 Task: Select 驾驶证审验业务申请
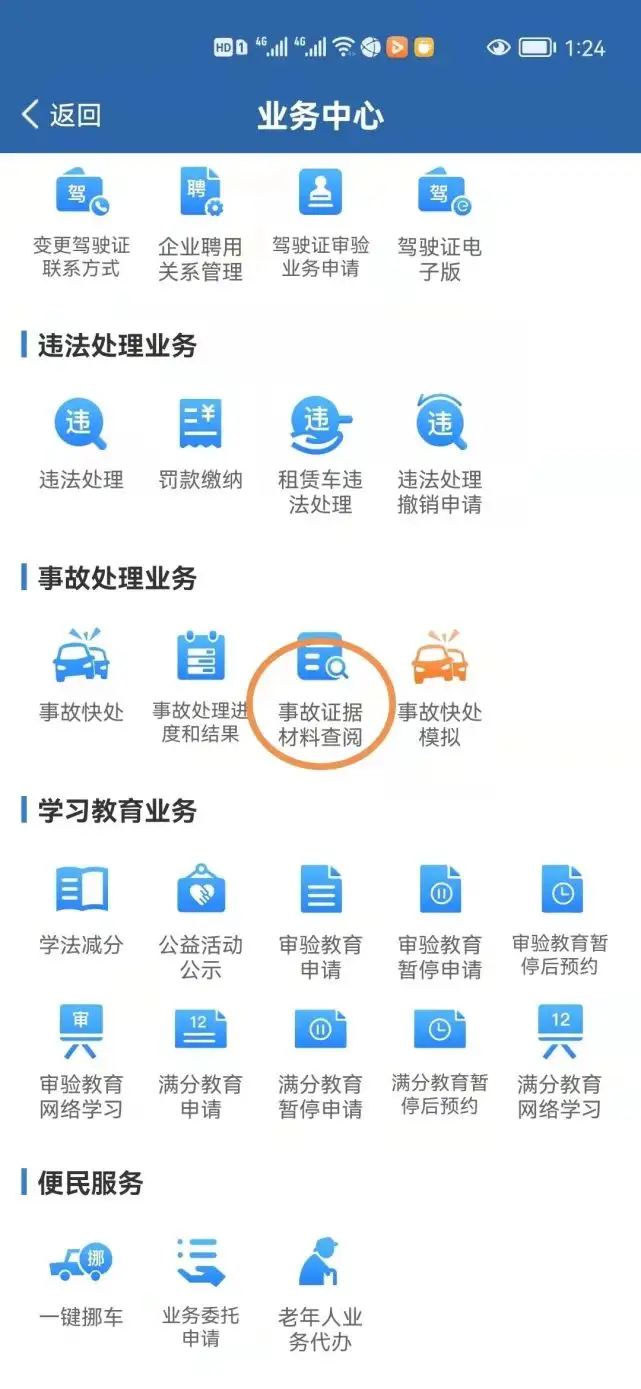[320, 223]
